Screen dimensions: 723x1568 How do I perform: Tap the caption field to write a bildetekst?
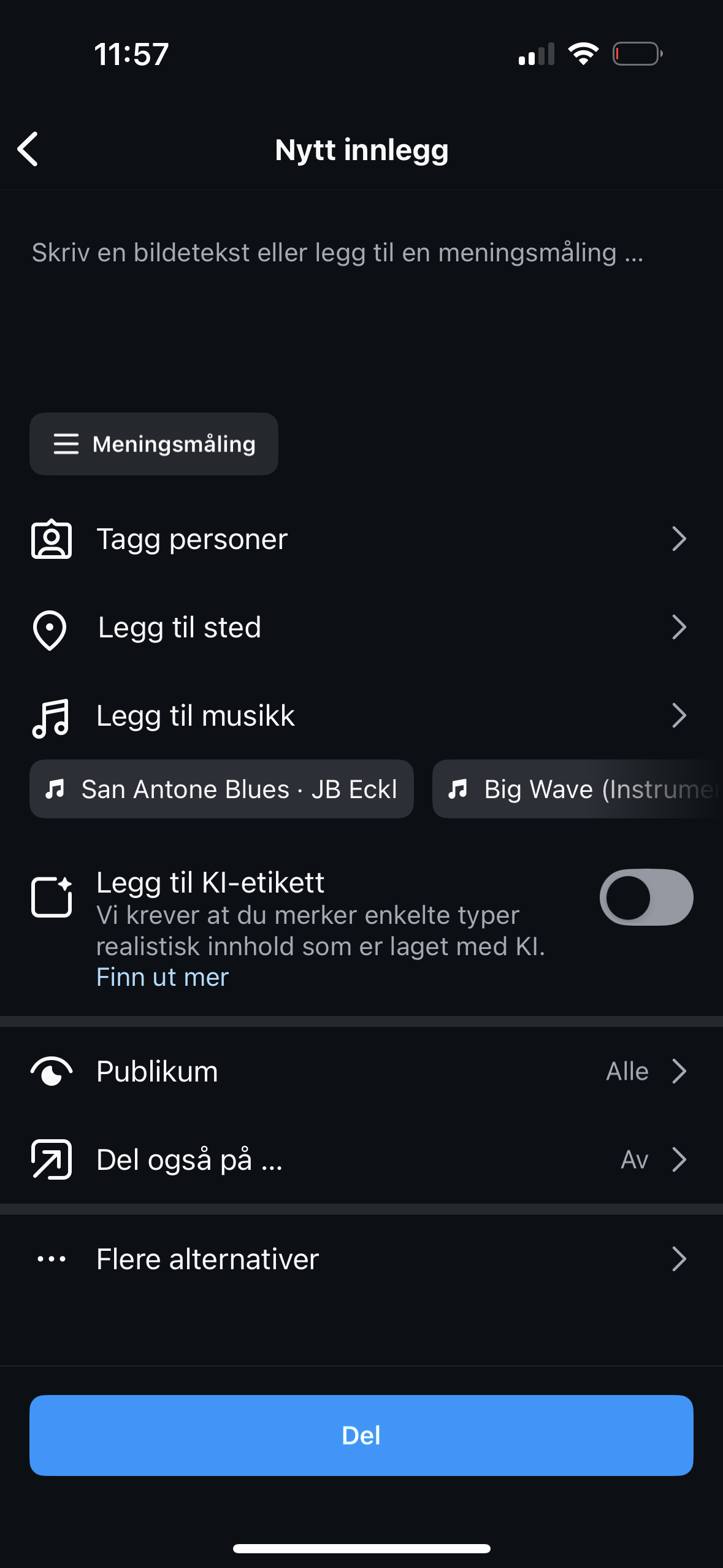click(x=337, y=253)
